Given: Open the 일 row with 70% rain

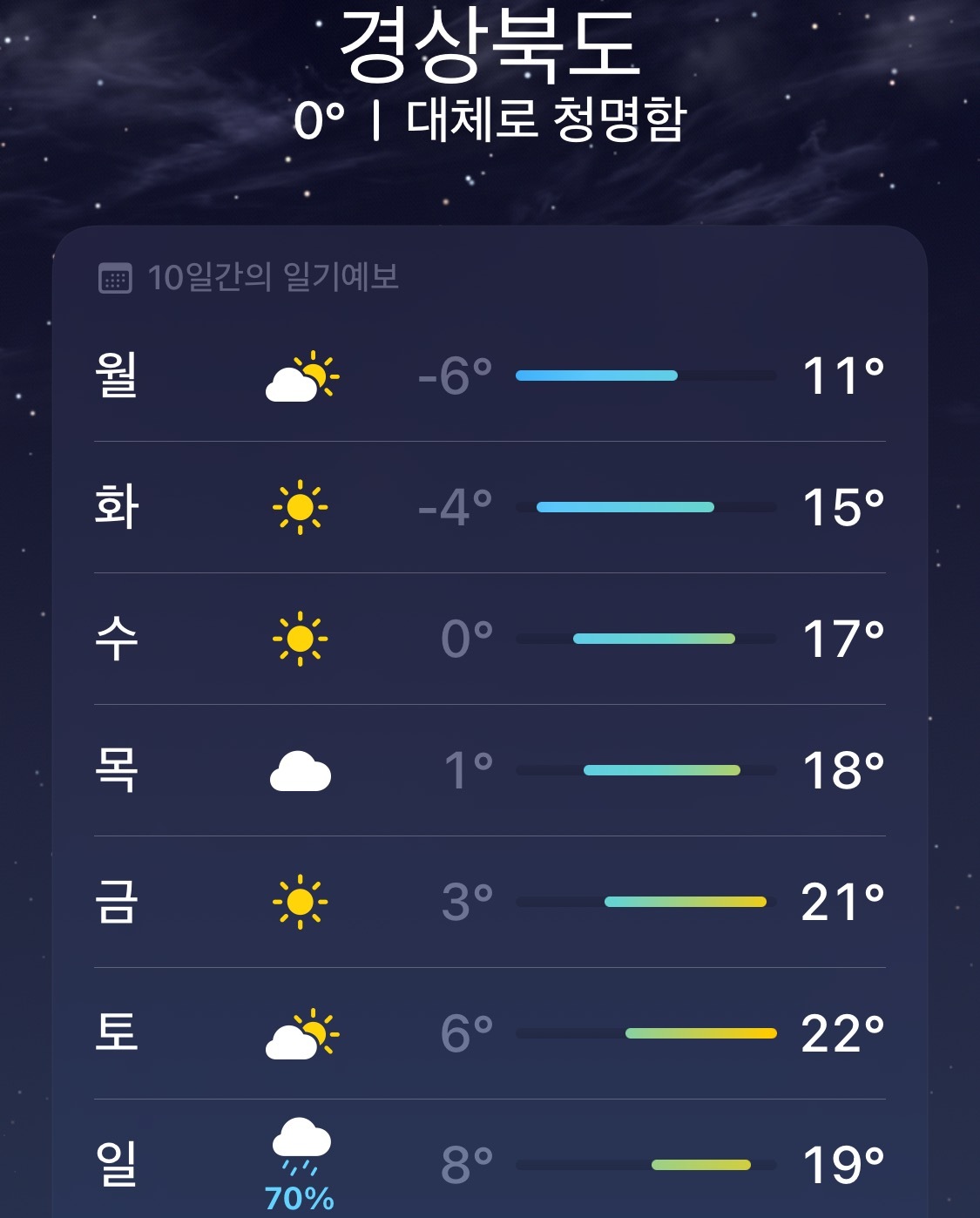Looking at the screenshot, I should pos(490,1164).
